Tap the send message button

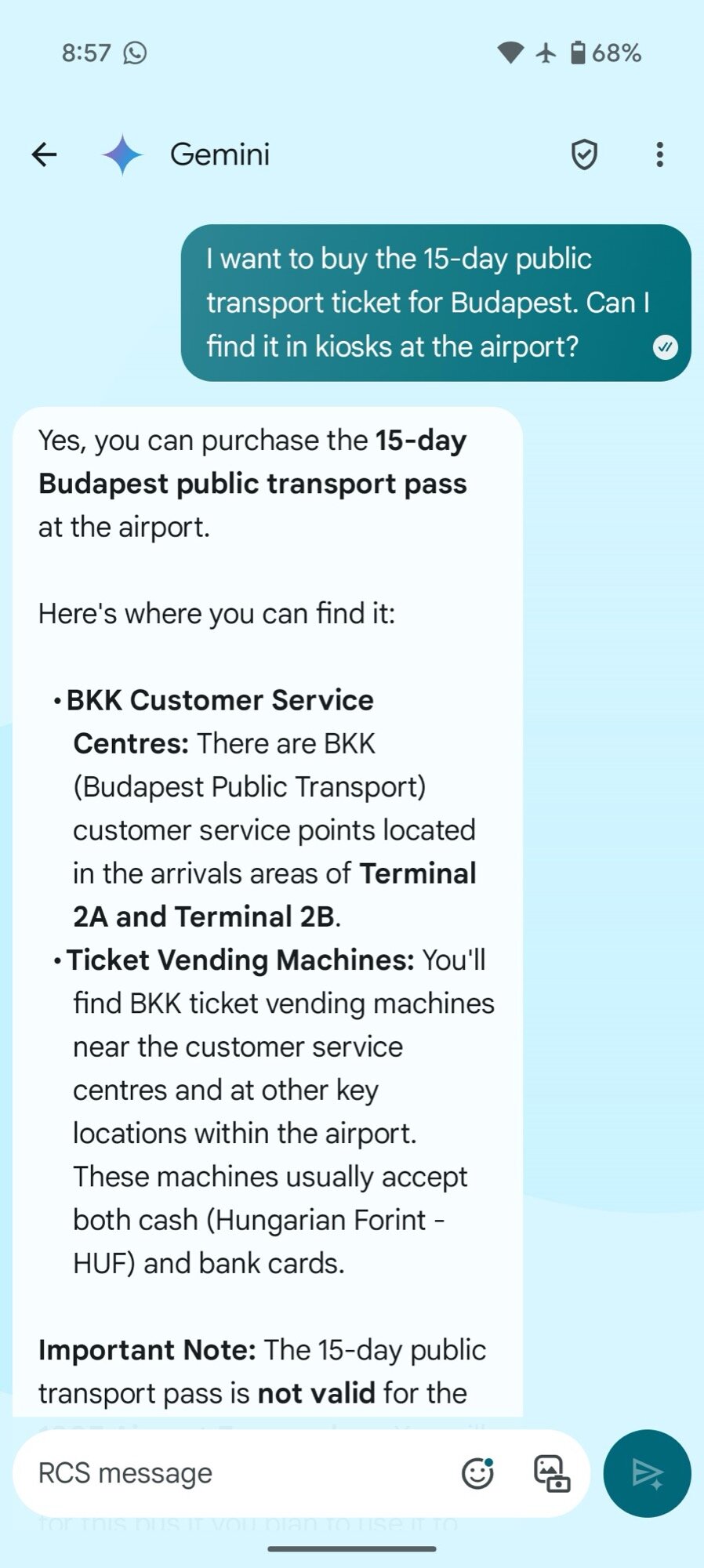pos(647,1474)
